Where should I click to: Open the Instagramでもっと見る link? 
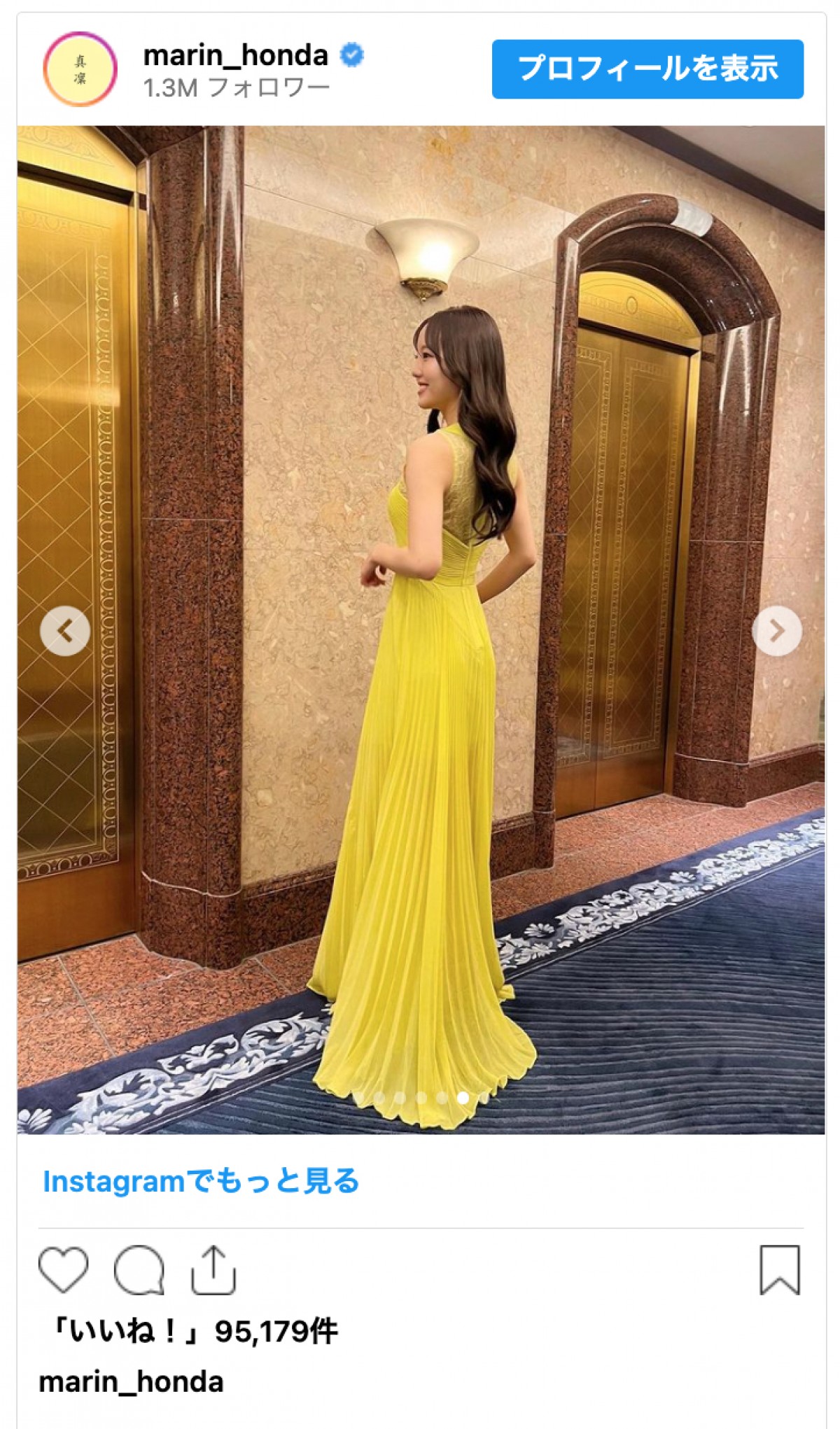click(x=201, y=1181)
